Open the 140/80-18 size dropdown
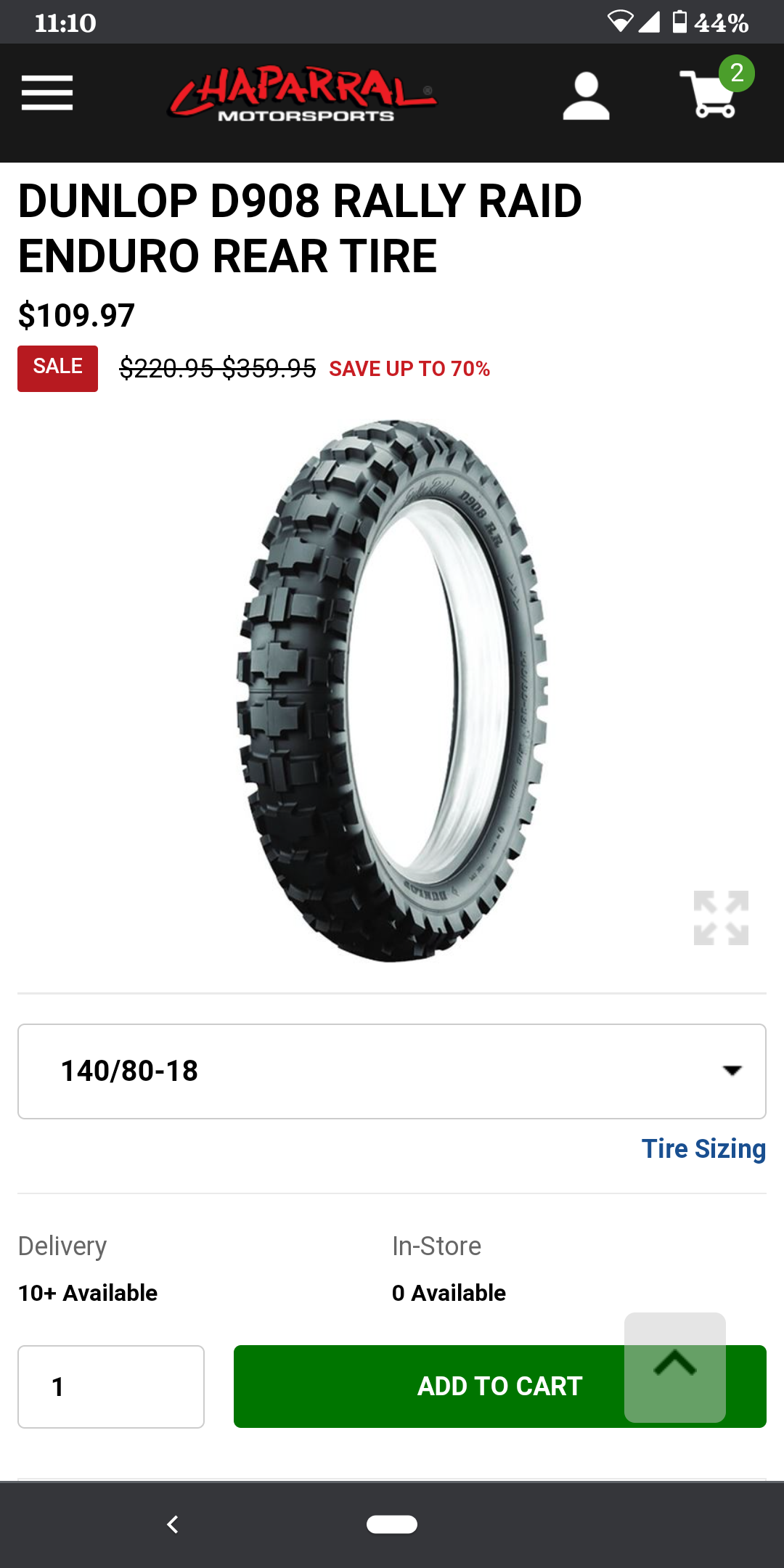The image size is (784, 1568). [392, 1071]
